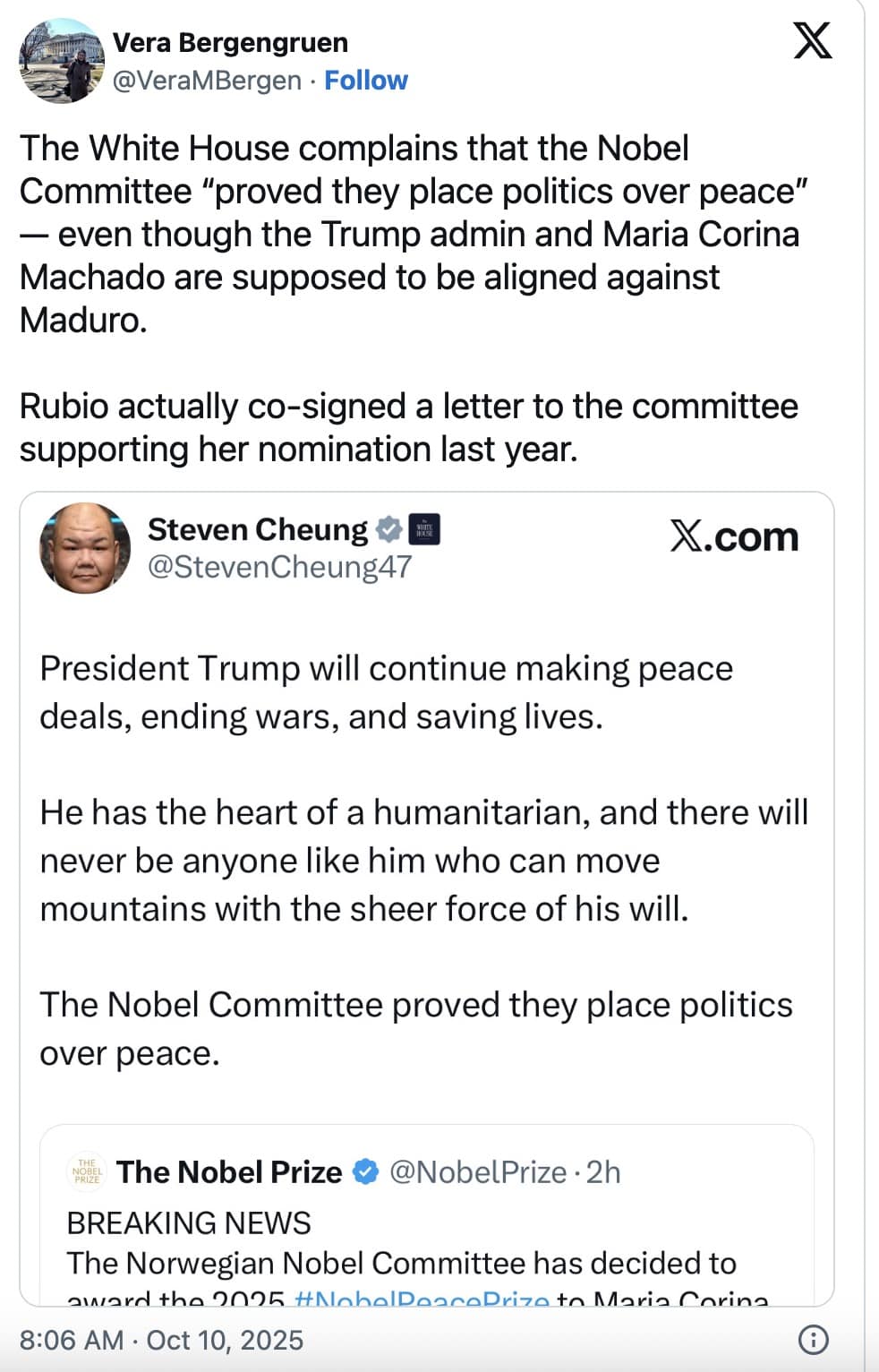Open Vera Bergengruen's name link
The width and height of the screenshot is (879, 1372).
click(230, 42)
